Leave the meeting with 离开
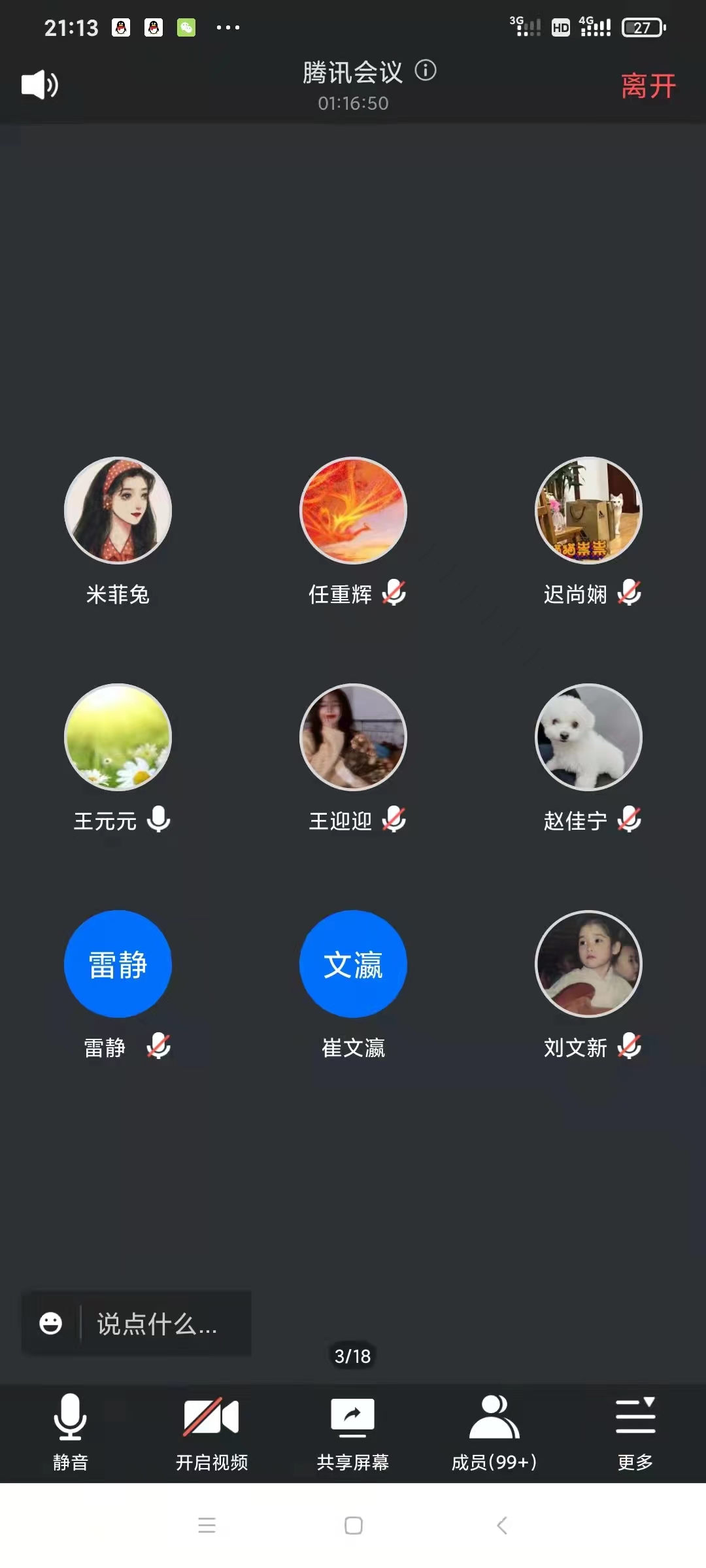This screenshot has width=706, height=1568. 648,86
